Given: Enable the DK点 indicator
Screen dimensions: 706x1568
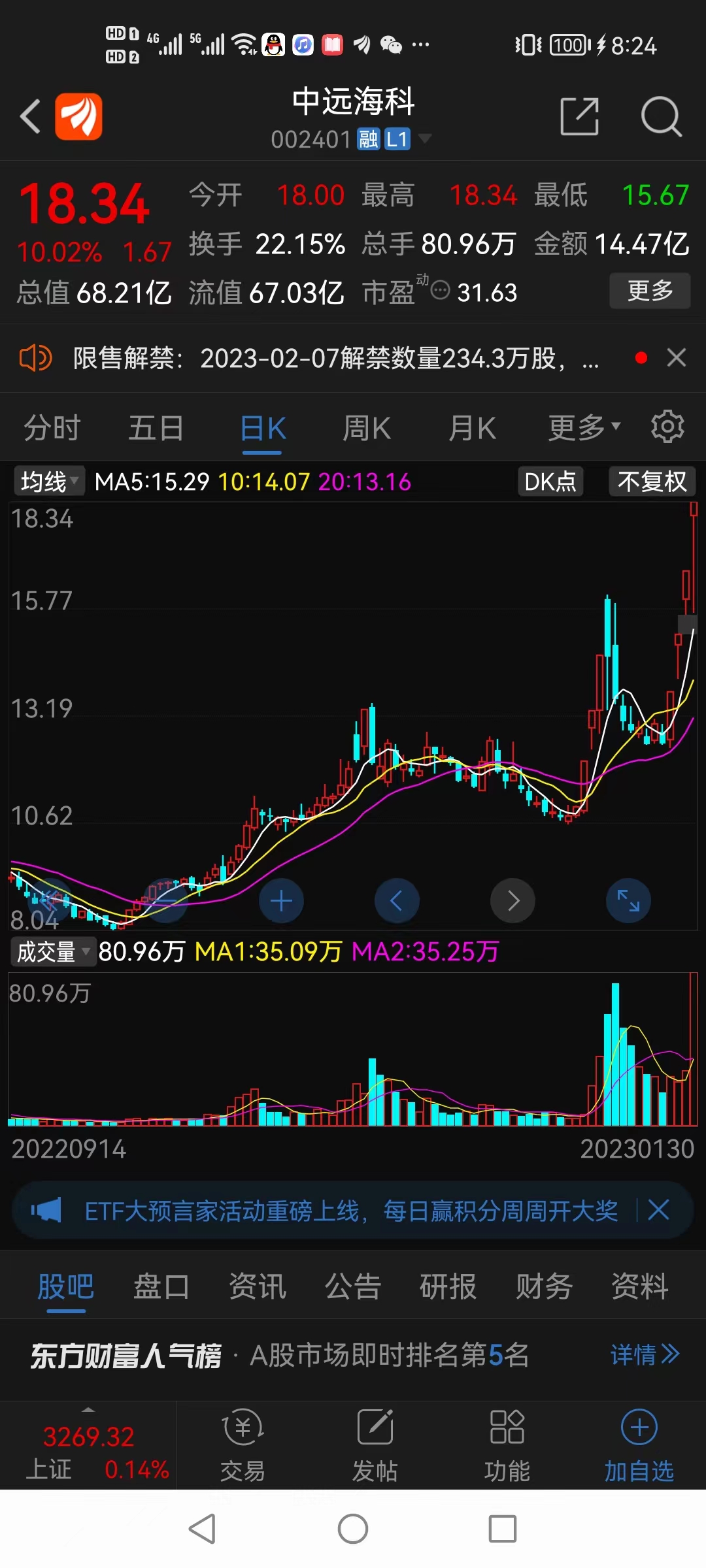Looking at the screenshot, I should tap(550, 482).
